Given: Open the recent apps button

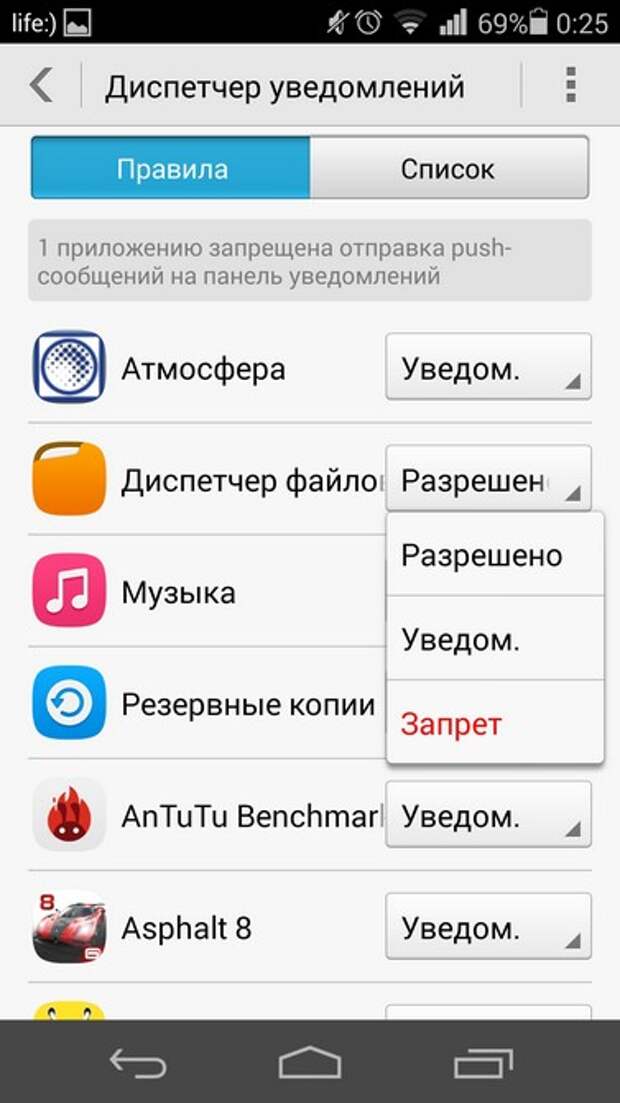Looking at the screenshot, I should [483, 1063].
